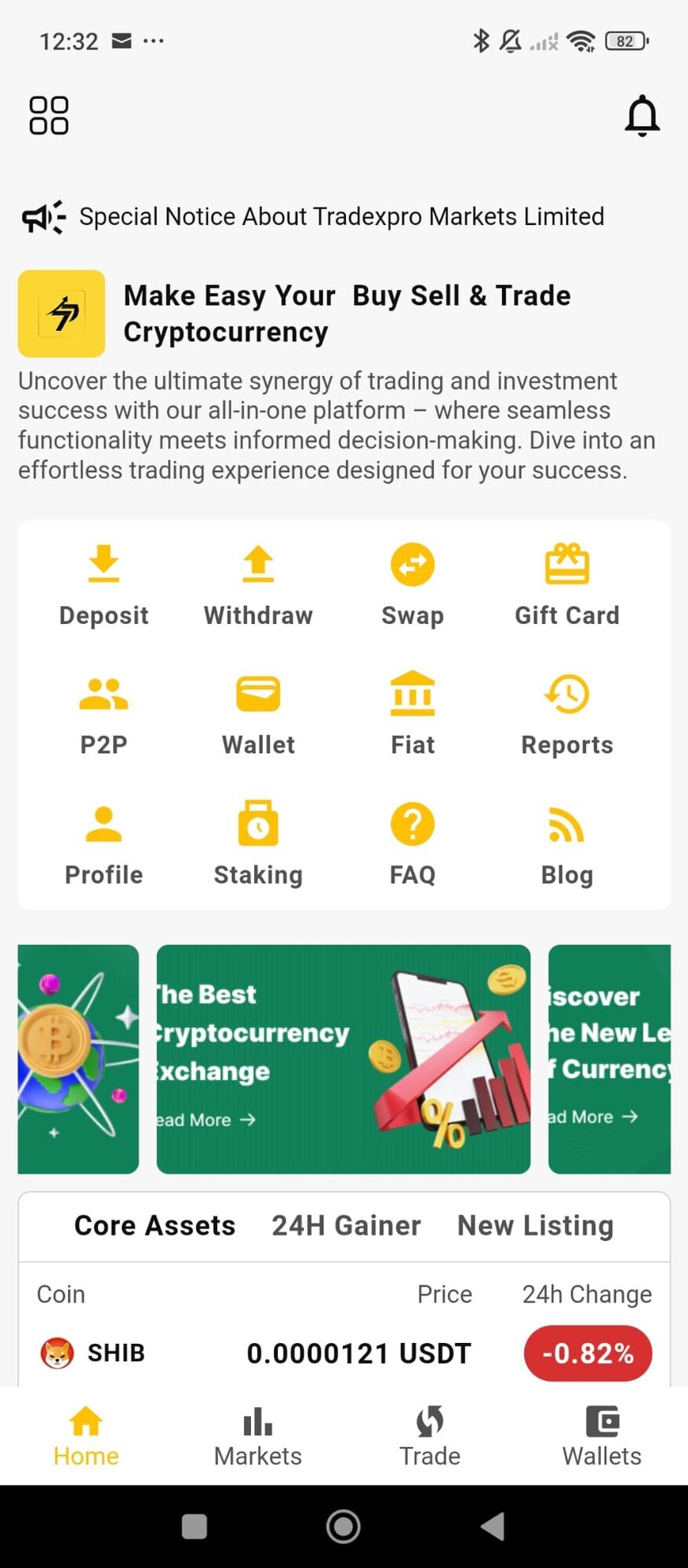
Task: Read the Blog
Action: pyautogui.click(x=566, y=844)
